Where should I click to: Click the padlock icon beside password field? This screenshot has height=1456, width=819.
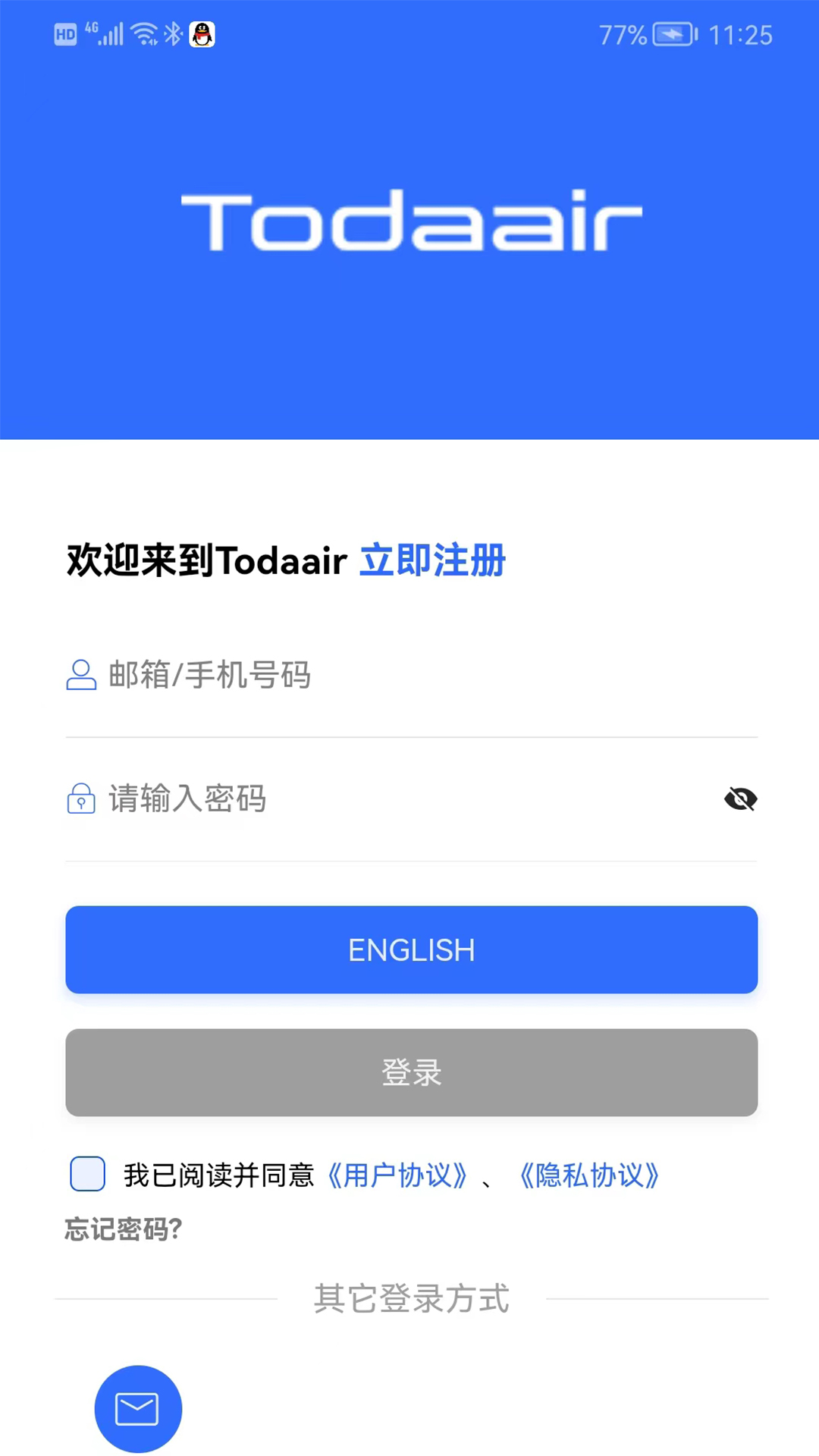[x=81, y=799]
